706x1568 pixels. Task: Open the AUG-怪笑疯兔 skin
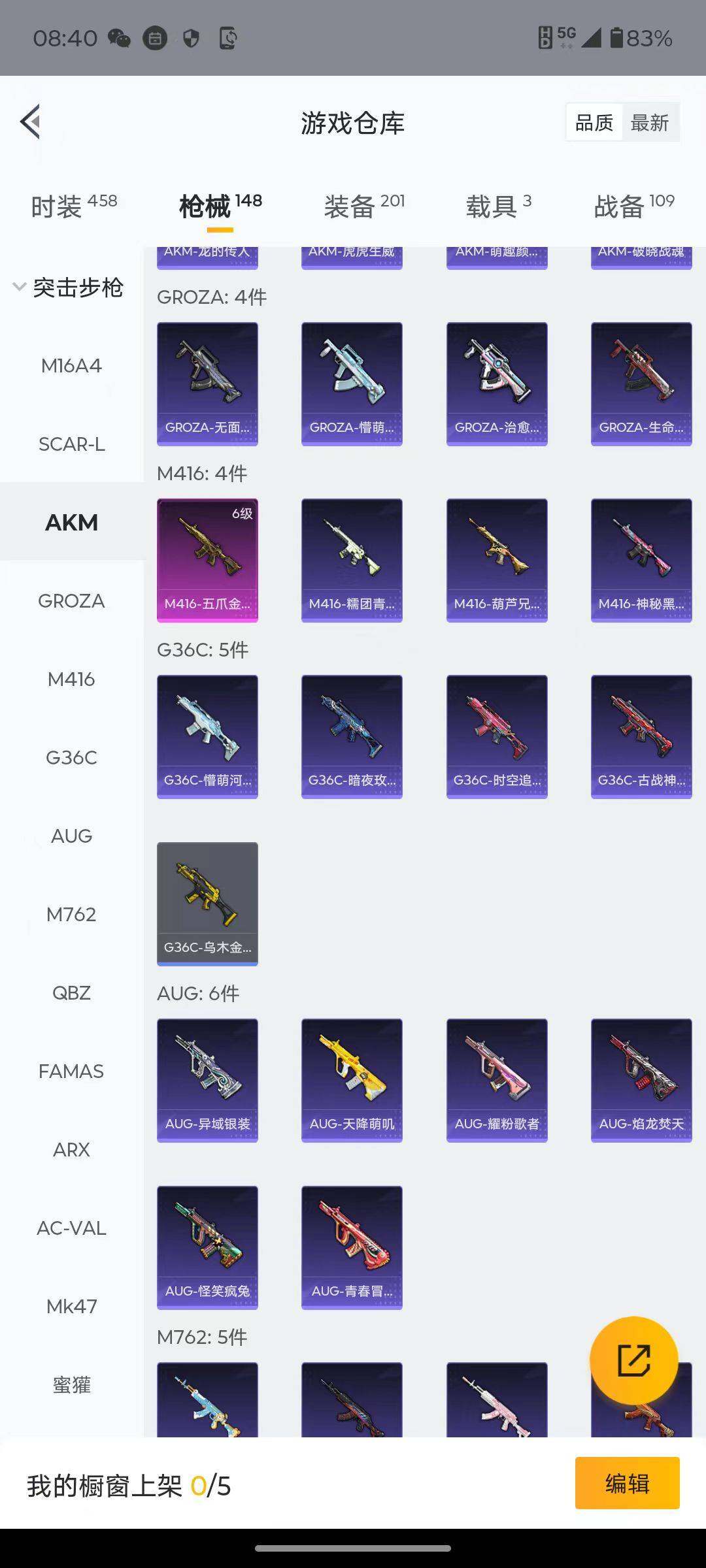[x=207, y=1247]
